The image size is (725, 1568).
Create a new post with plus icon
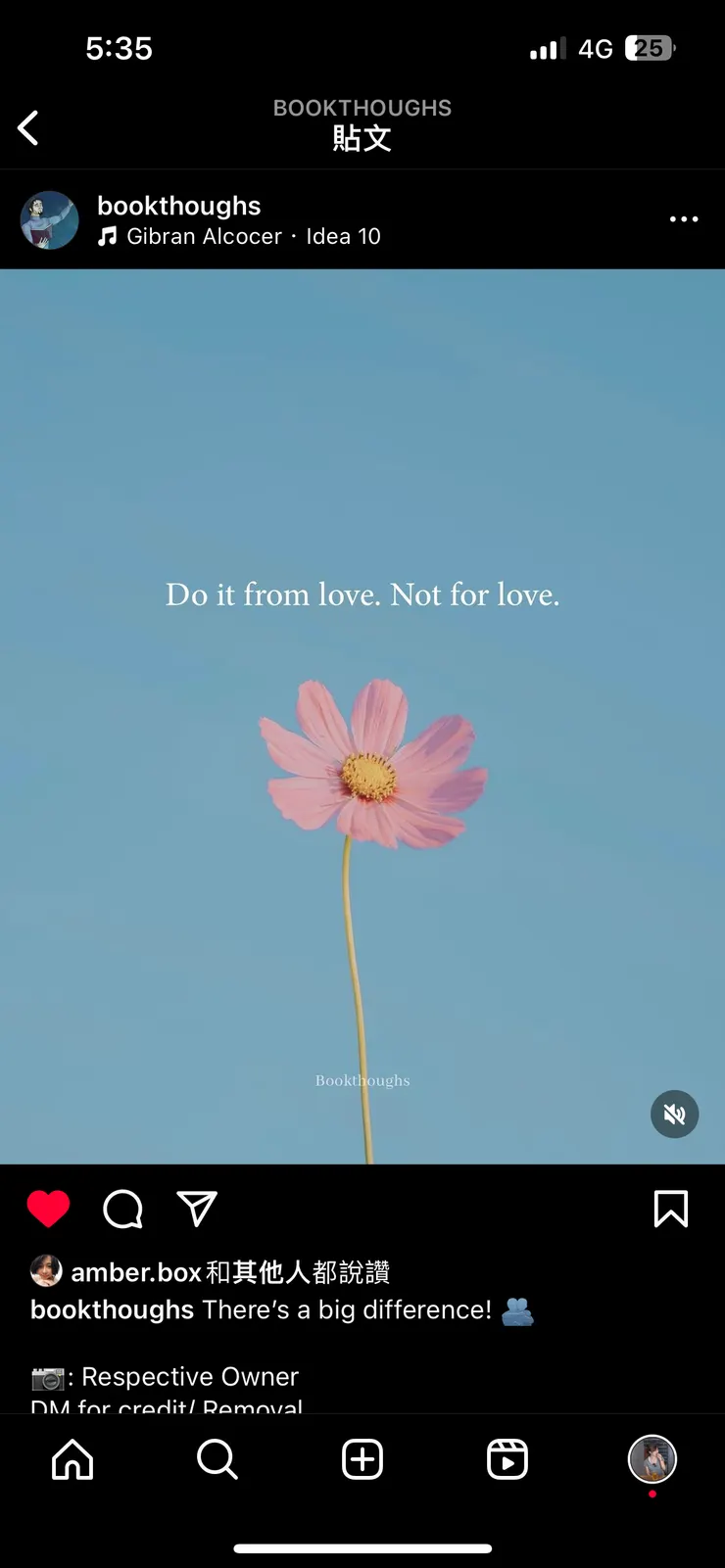coord(362,1459)
